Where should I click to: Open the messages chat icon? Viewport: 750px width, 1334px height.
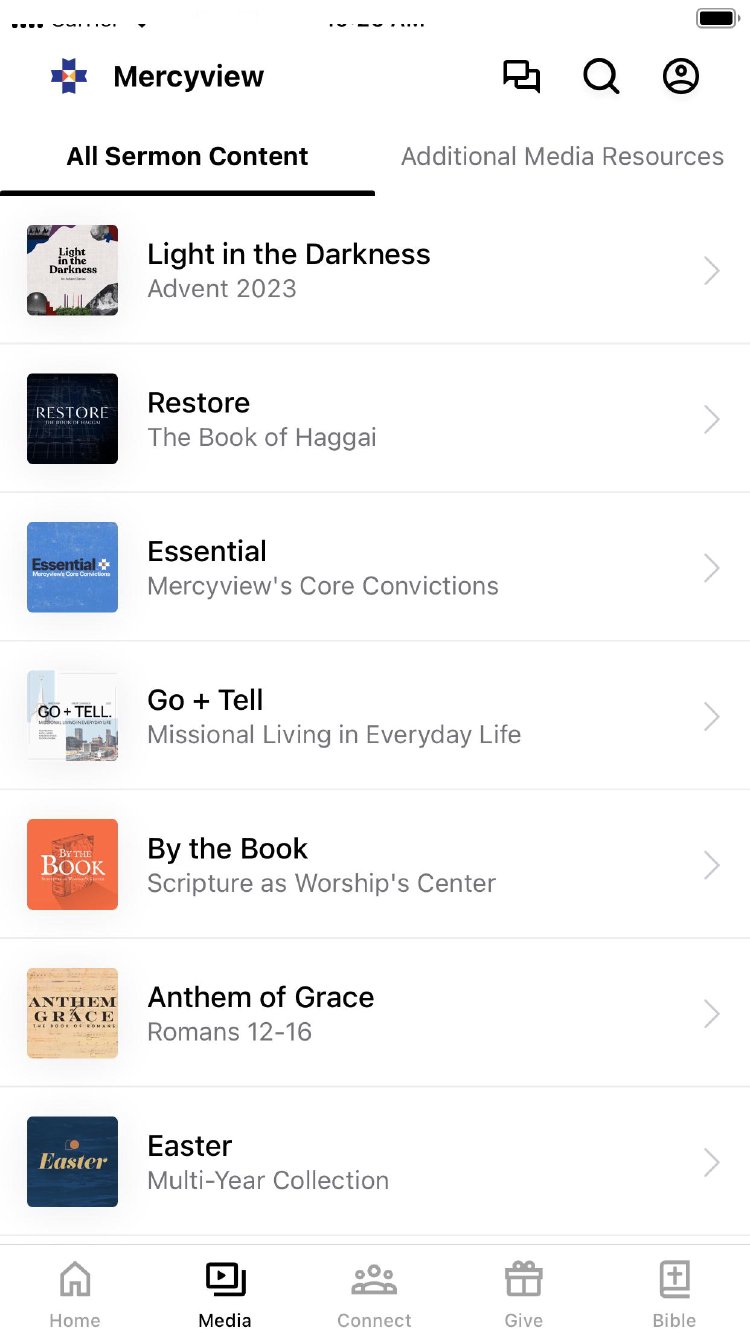pos(521,77)
